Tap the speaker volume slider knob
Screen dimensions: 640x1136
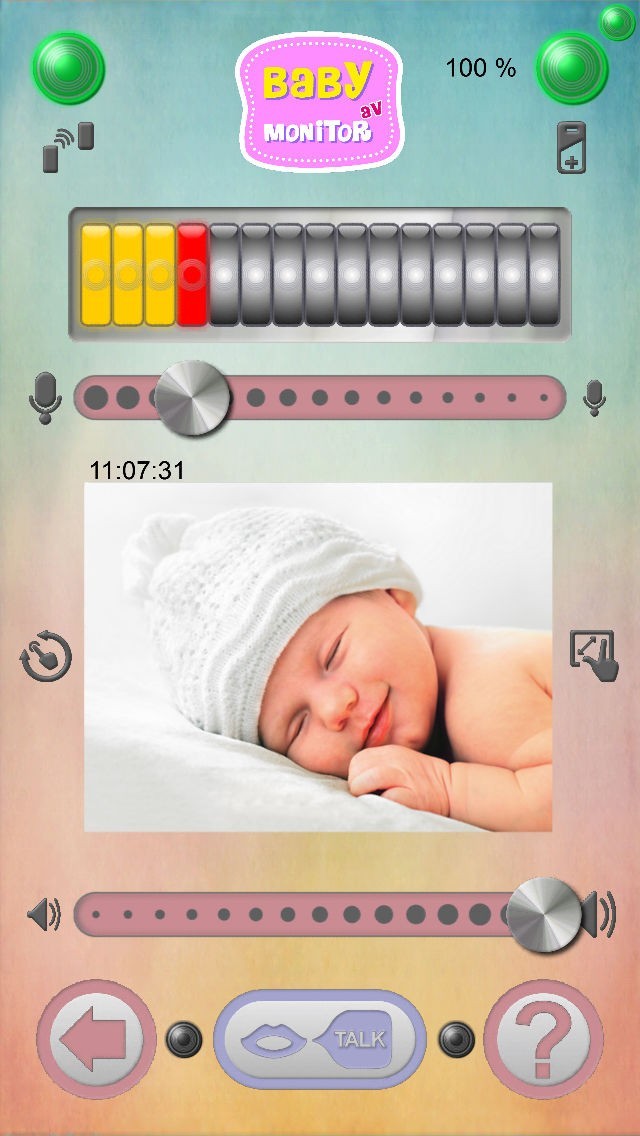(544, 914)
